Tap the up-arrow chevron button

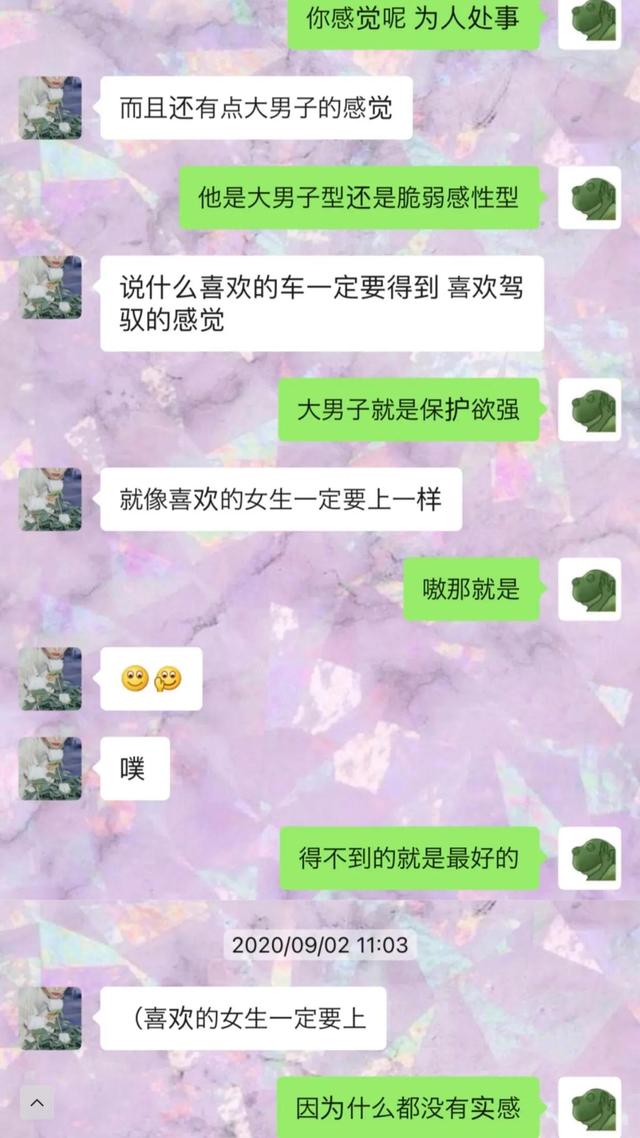click(37, 1103)
